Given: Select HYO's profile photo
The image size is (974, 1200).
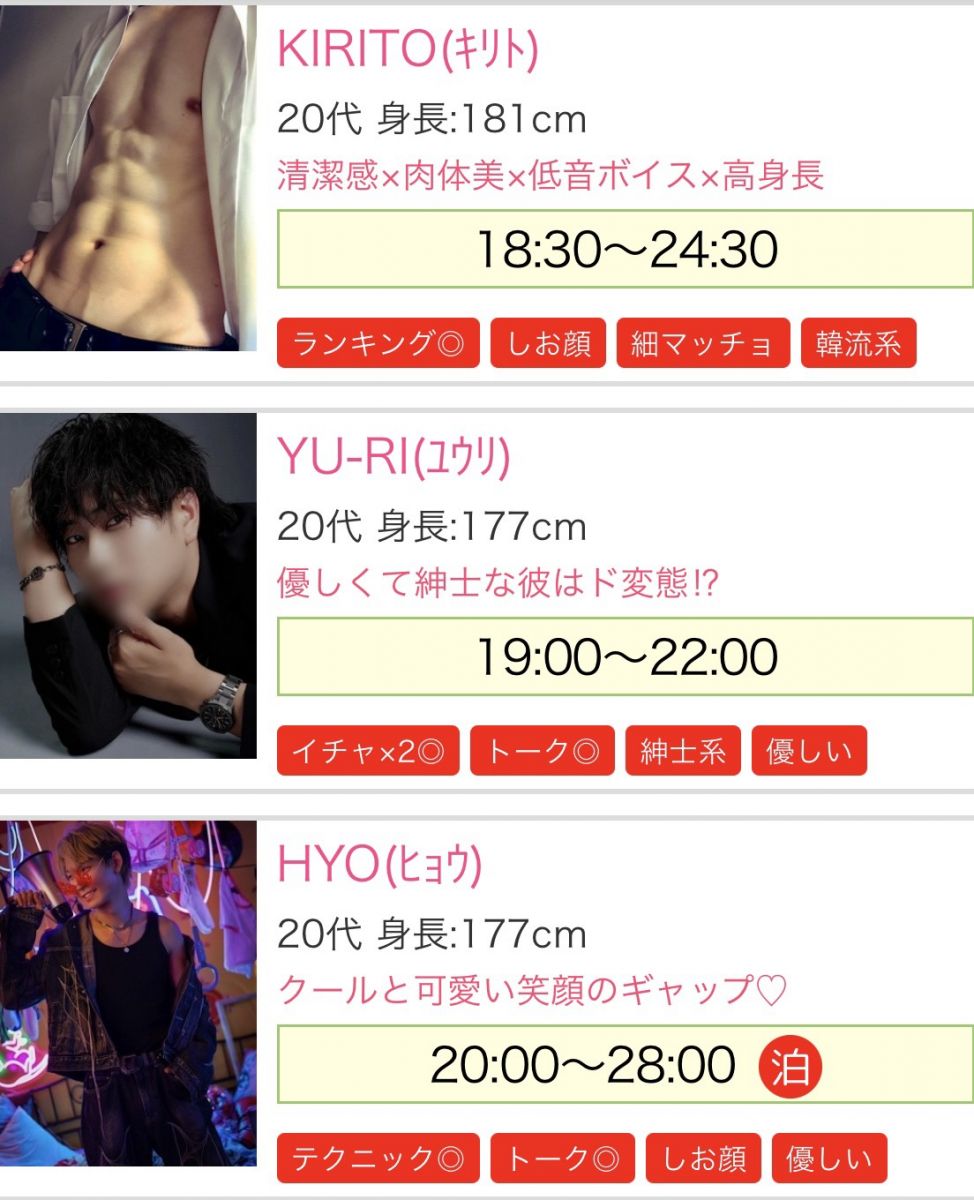Looking at the screenshot, I should pyautogui.click(x=128, y=993).
